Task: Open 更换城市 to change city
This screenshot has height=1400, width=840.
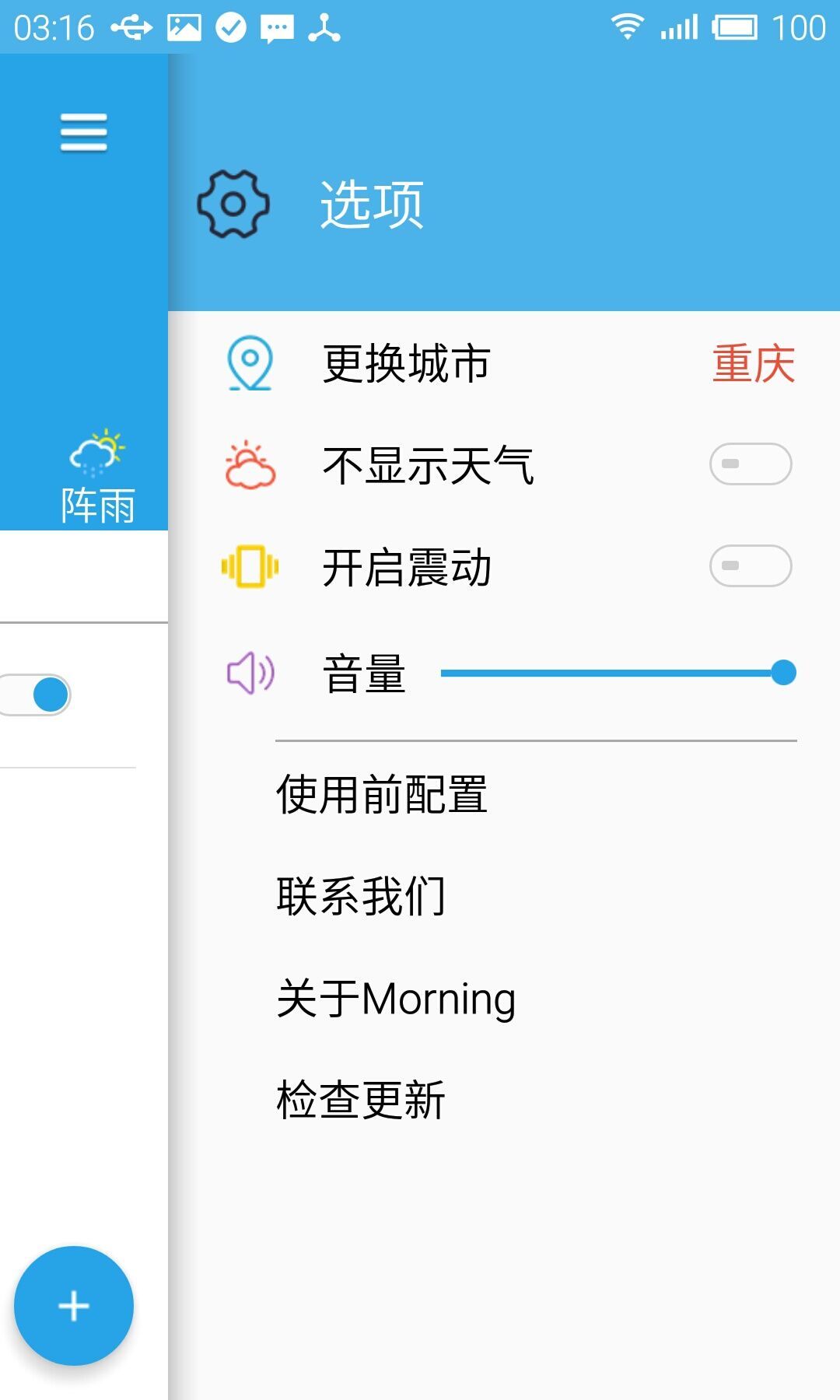Action: (406, 363)
